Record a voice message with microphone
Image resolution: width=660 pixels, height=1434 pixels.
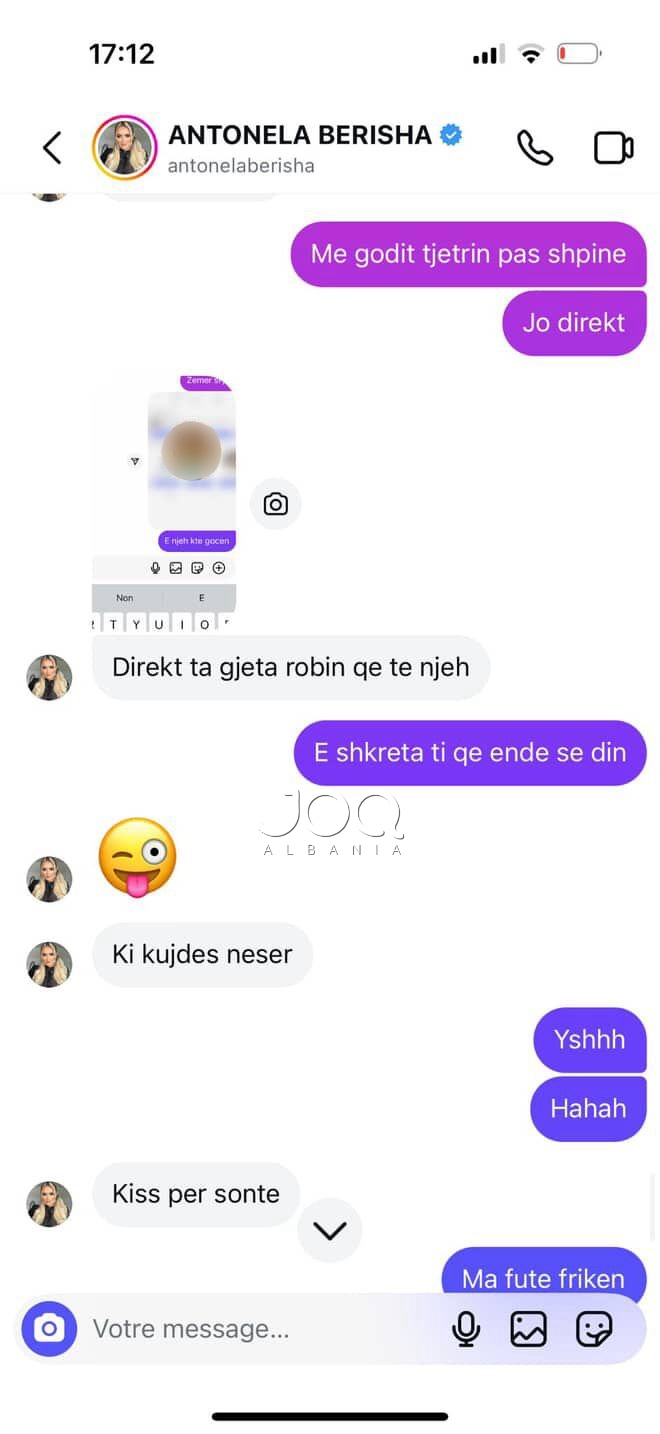465,1329
